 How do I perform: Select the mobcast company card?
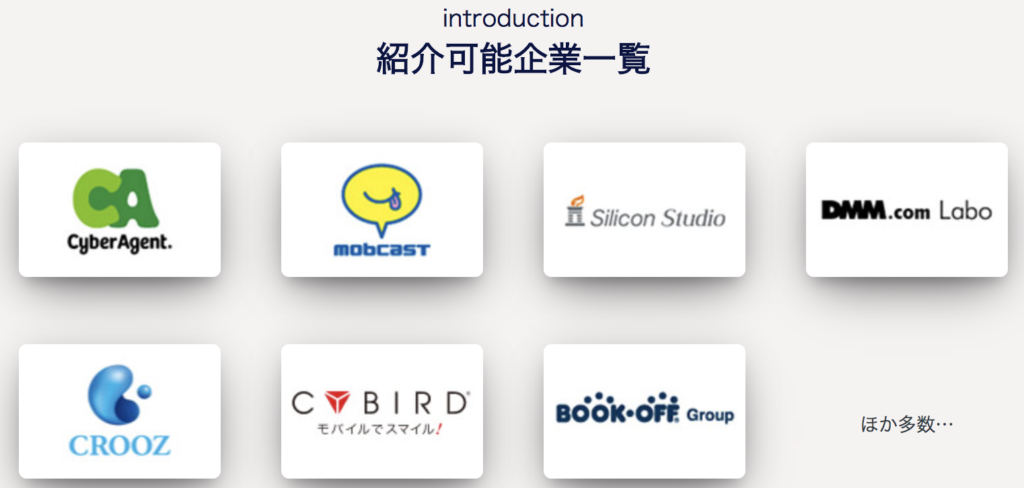point(381,210)
